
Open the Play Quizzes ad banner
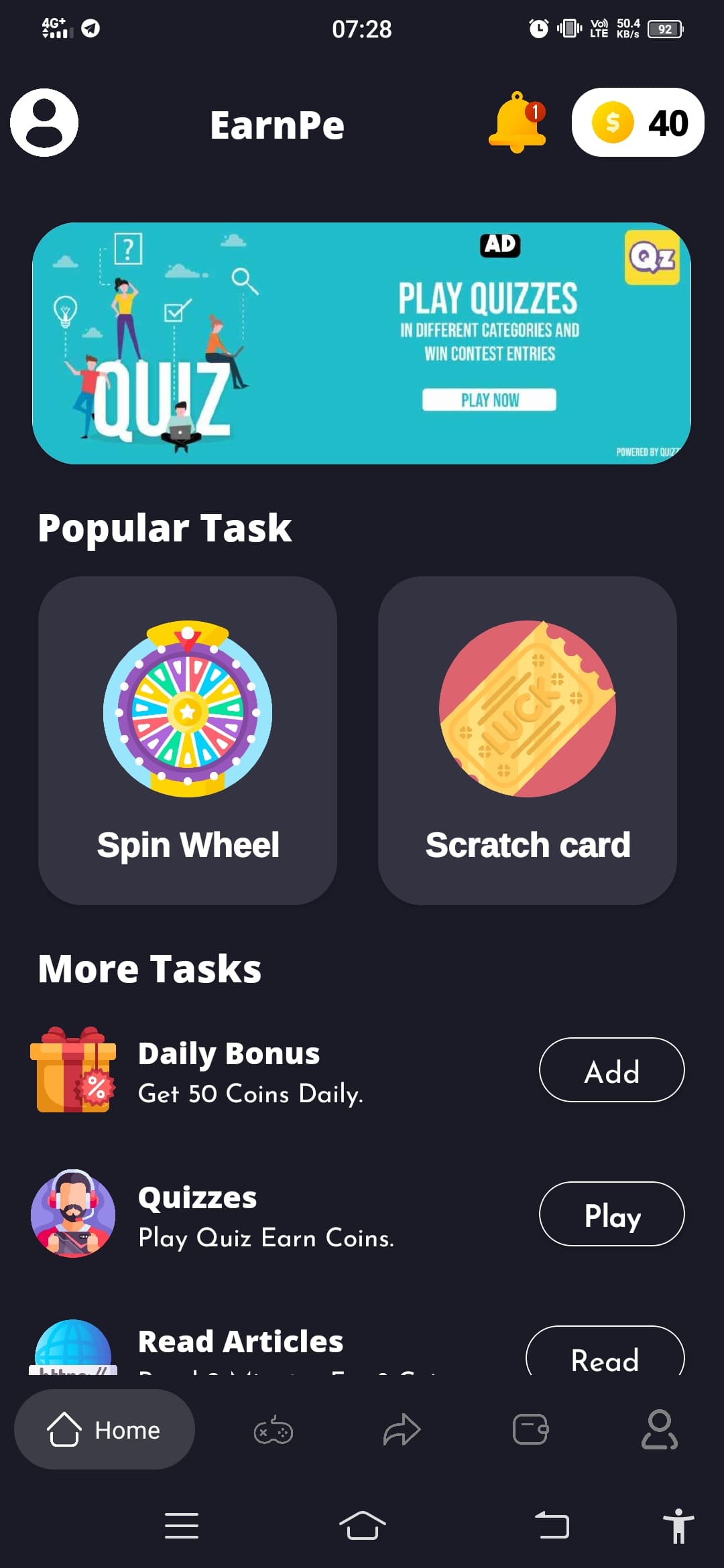(x=361, y=343)
